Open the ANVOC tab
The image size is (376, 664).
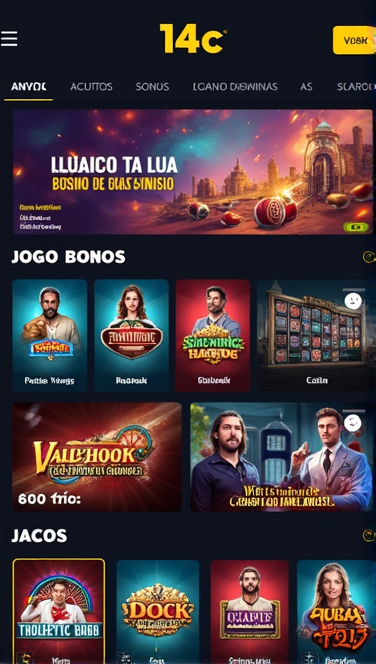[29, 87]
